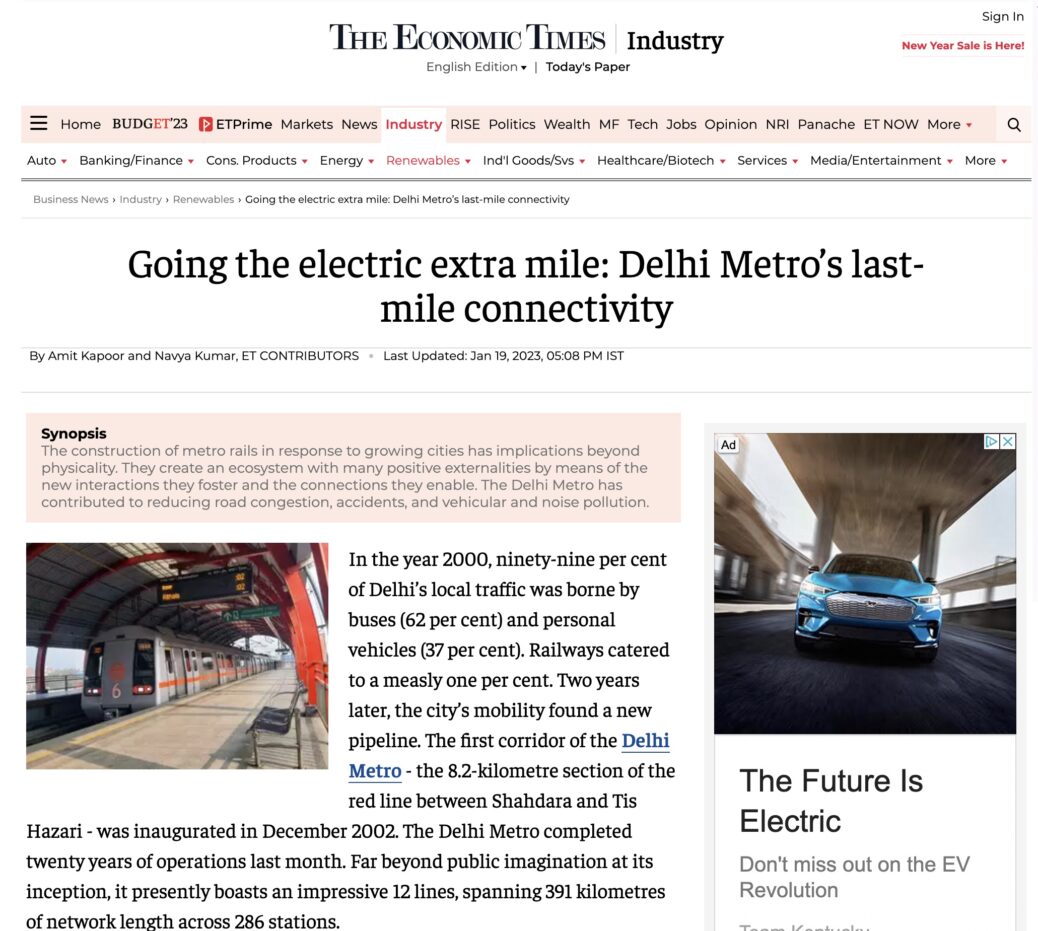Open the hamburger menu

(x=39, y=124)
